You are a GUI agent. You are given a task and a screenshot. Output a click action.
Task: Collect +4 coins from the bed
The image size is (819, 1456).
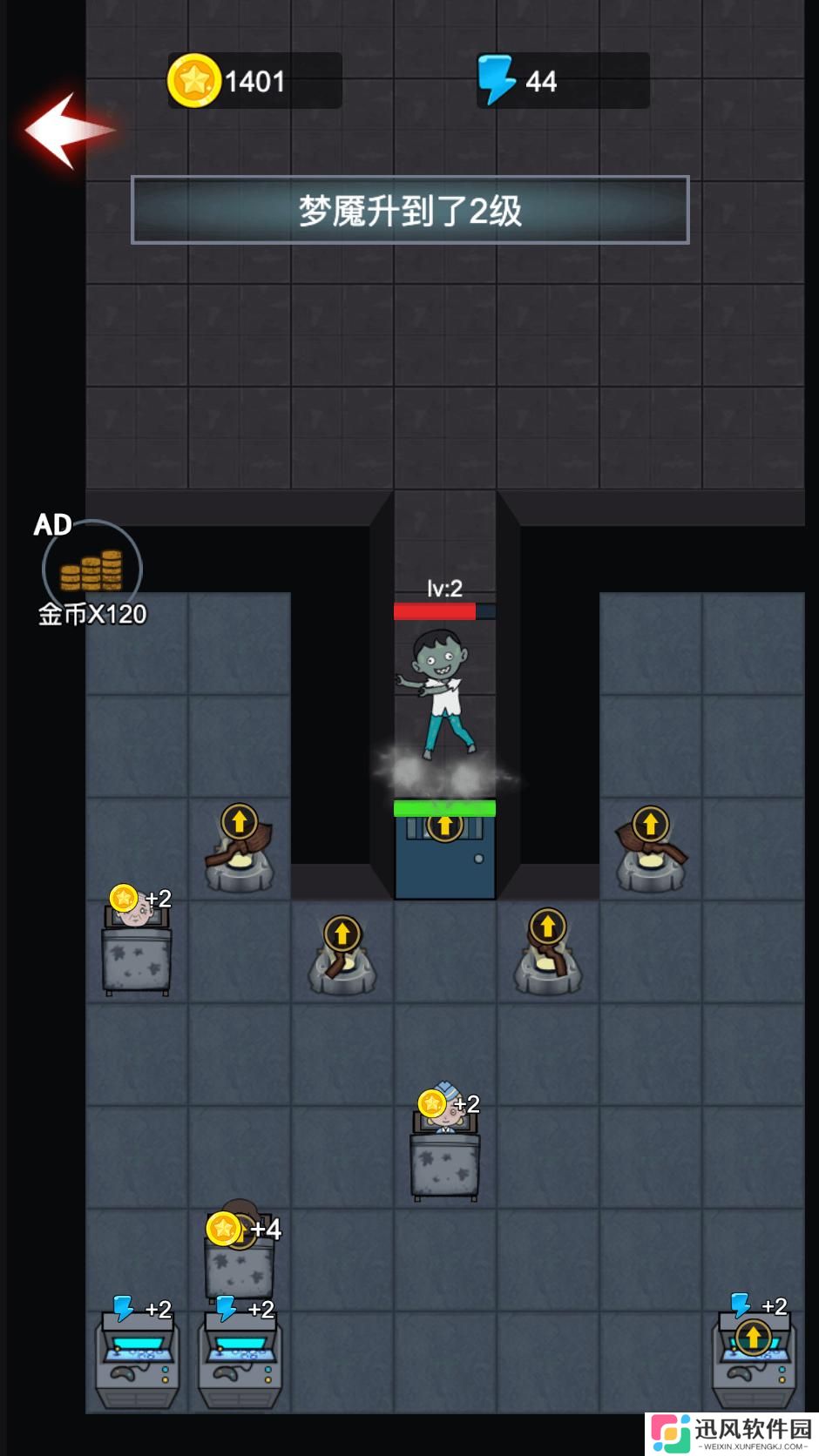[x=225, y=1229]
